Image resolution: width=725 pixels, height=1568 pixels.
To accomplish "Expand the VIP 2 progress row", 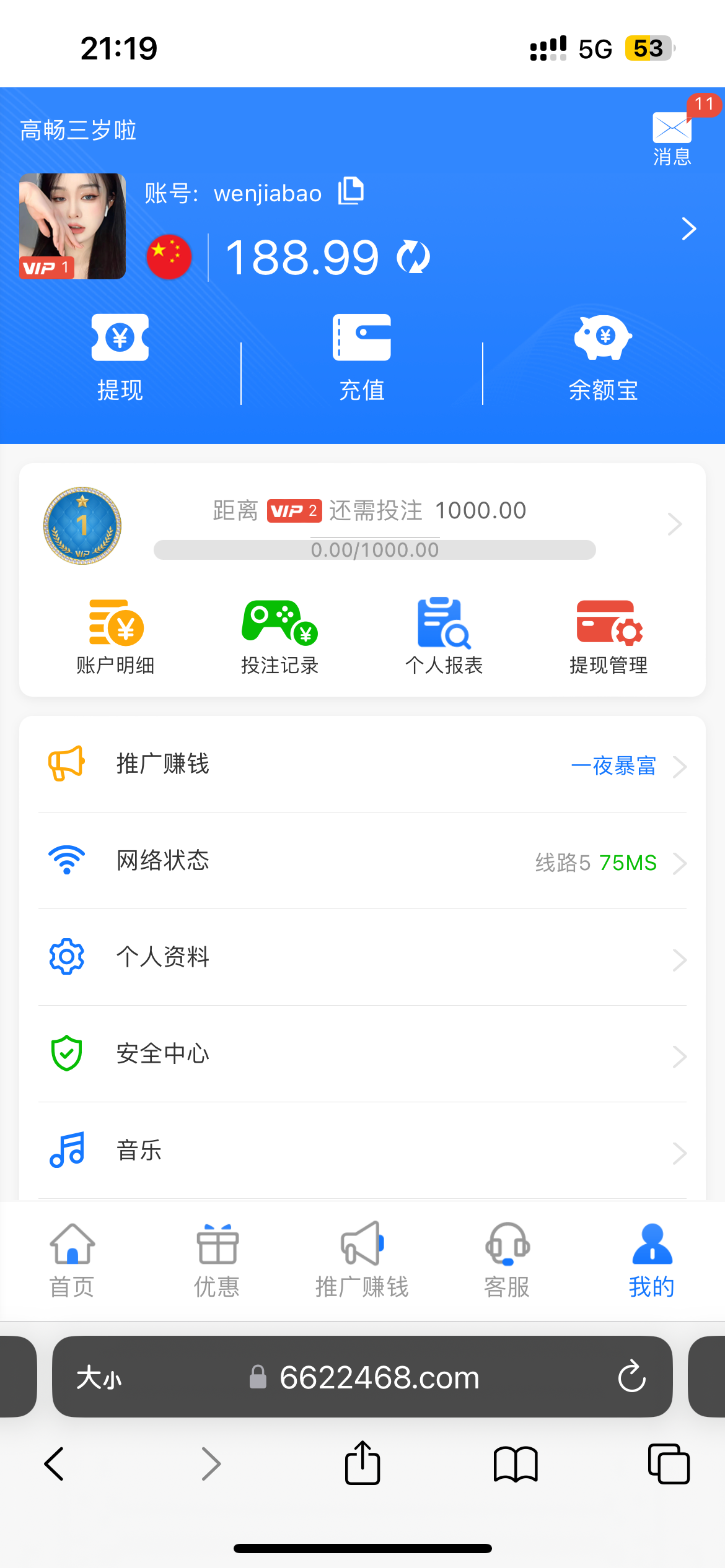I will point(675,525).
